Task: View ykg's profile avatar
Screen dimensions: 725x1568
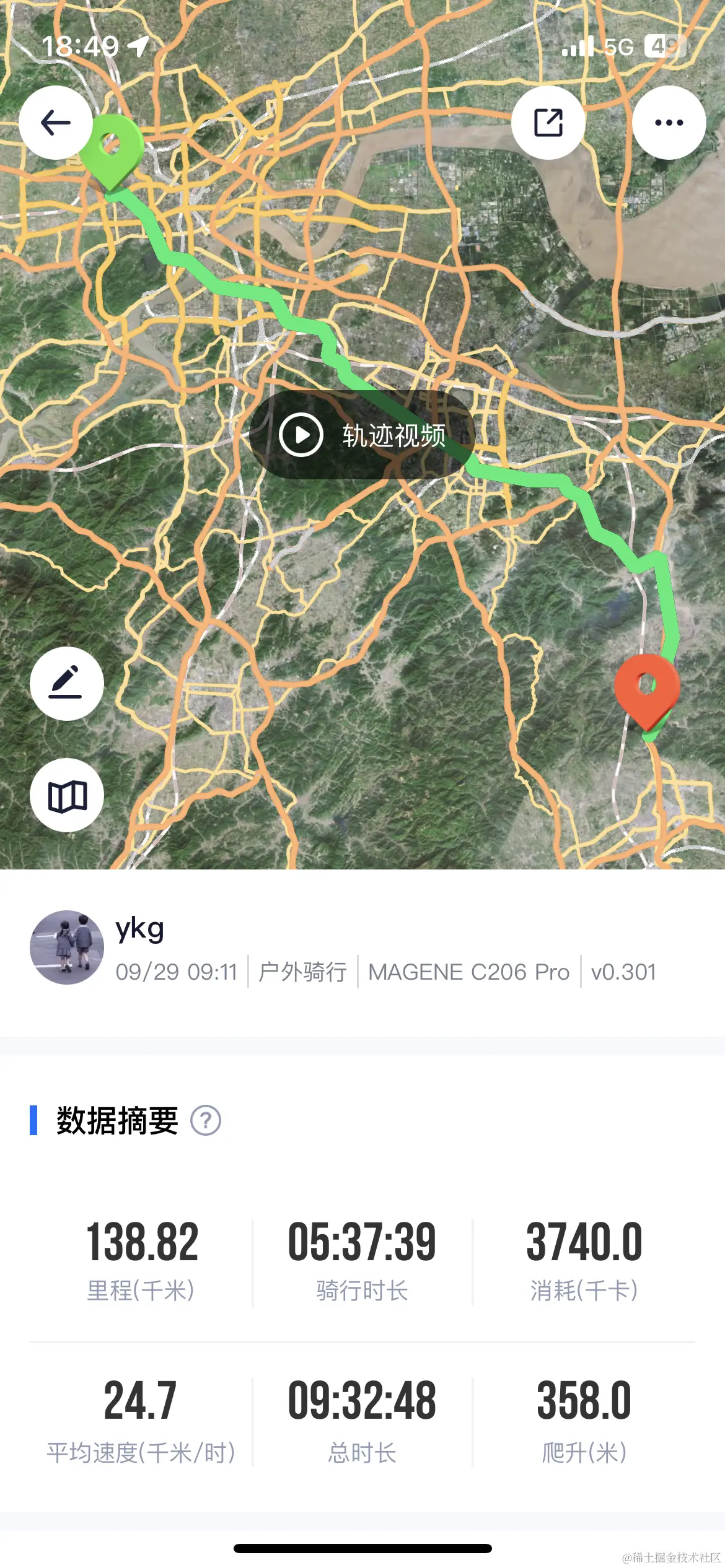Action: click(x=66, y=947)
